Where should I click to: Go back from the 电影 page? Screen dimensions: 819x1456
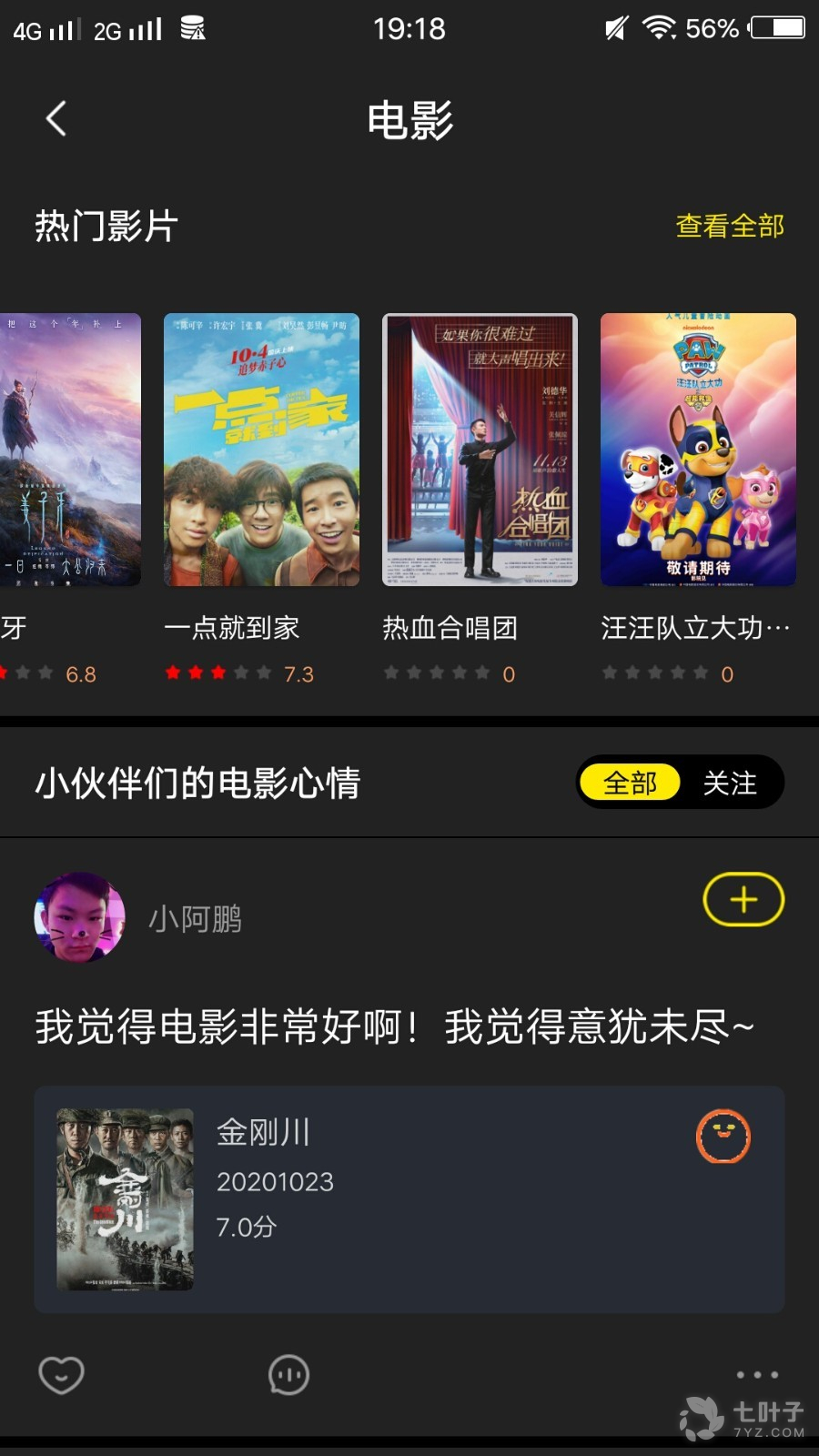pos(56,118)
